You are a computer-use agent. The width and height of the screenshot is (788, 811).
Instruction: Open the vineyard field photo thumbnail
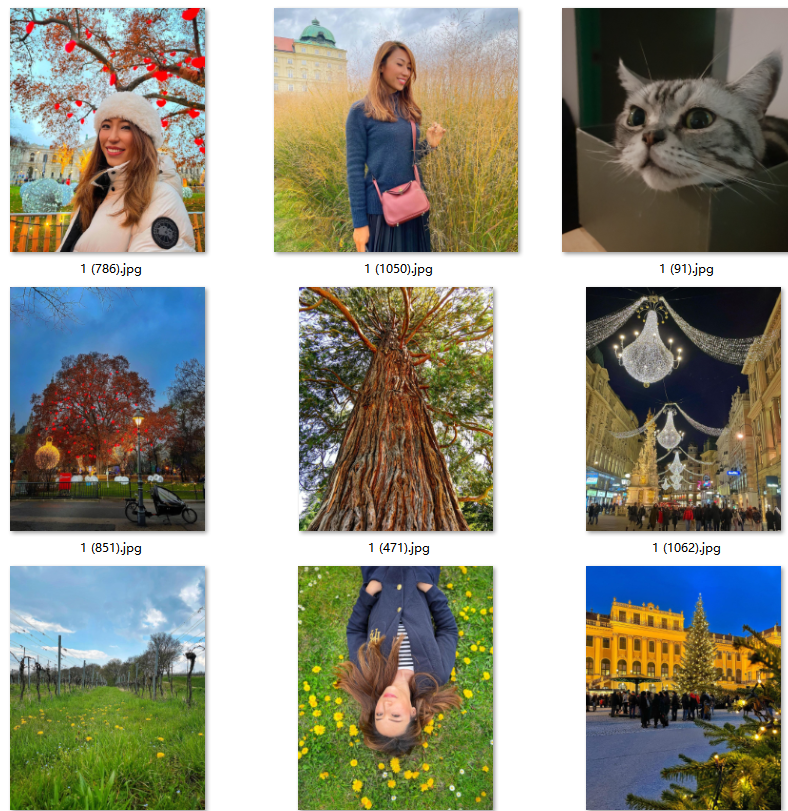click(x=107, y=687)
